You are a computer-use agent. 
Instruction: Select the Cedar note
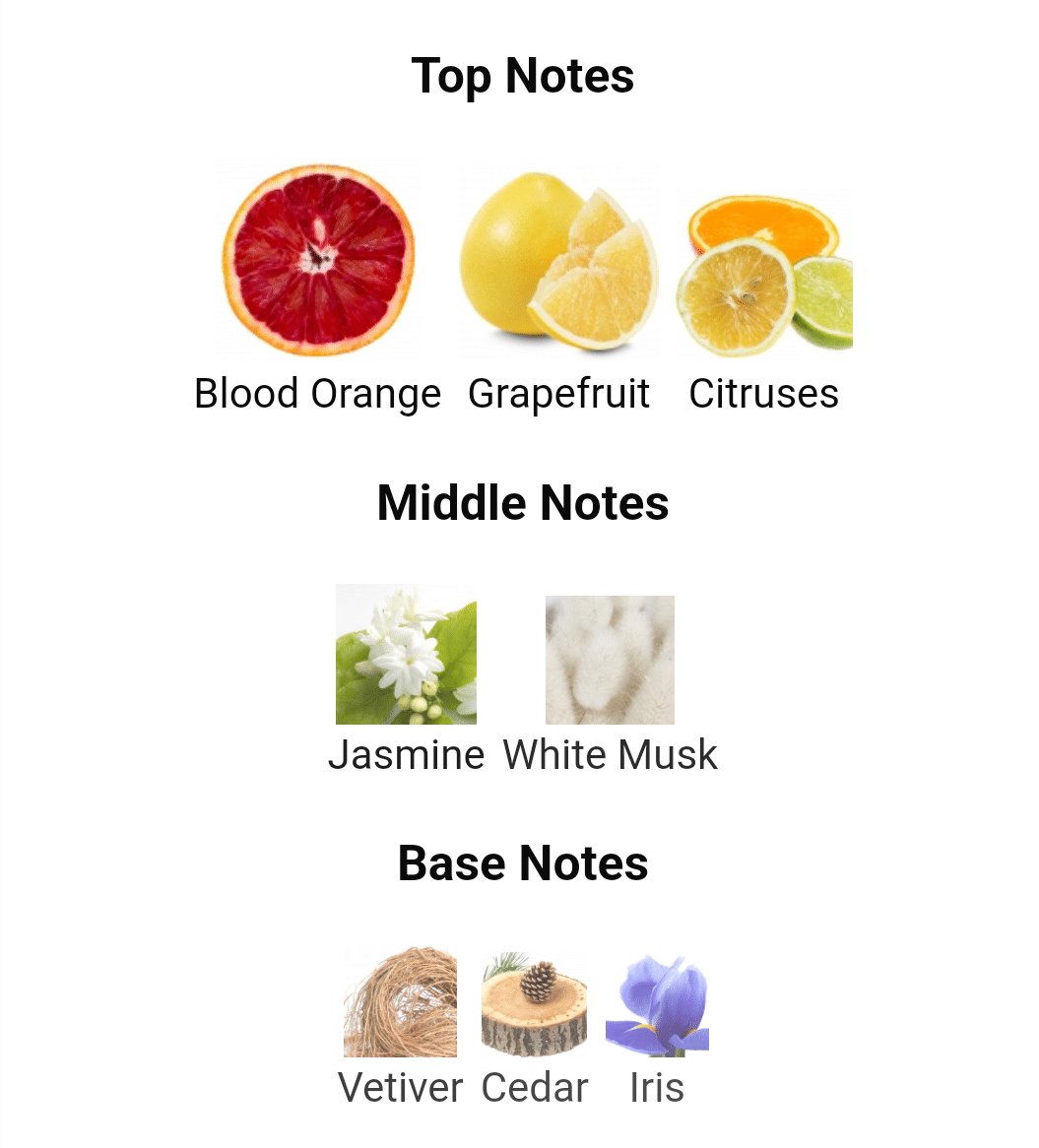(535, 1027)
